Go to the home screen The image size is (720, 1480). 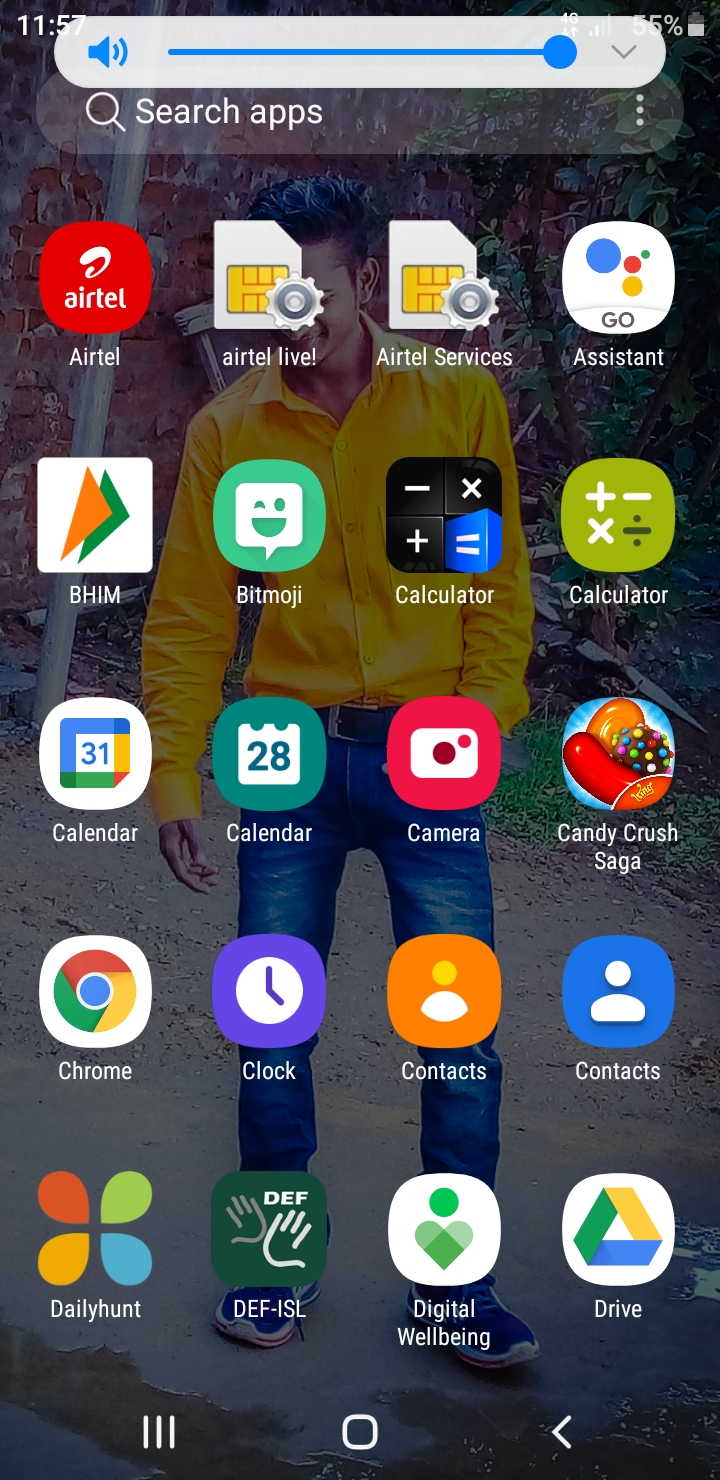point(360,1432)
